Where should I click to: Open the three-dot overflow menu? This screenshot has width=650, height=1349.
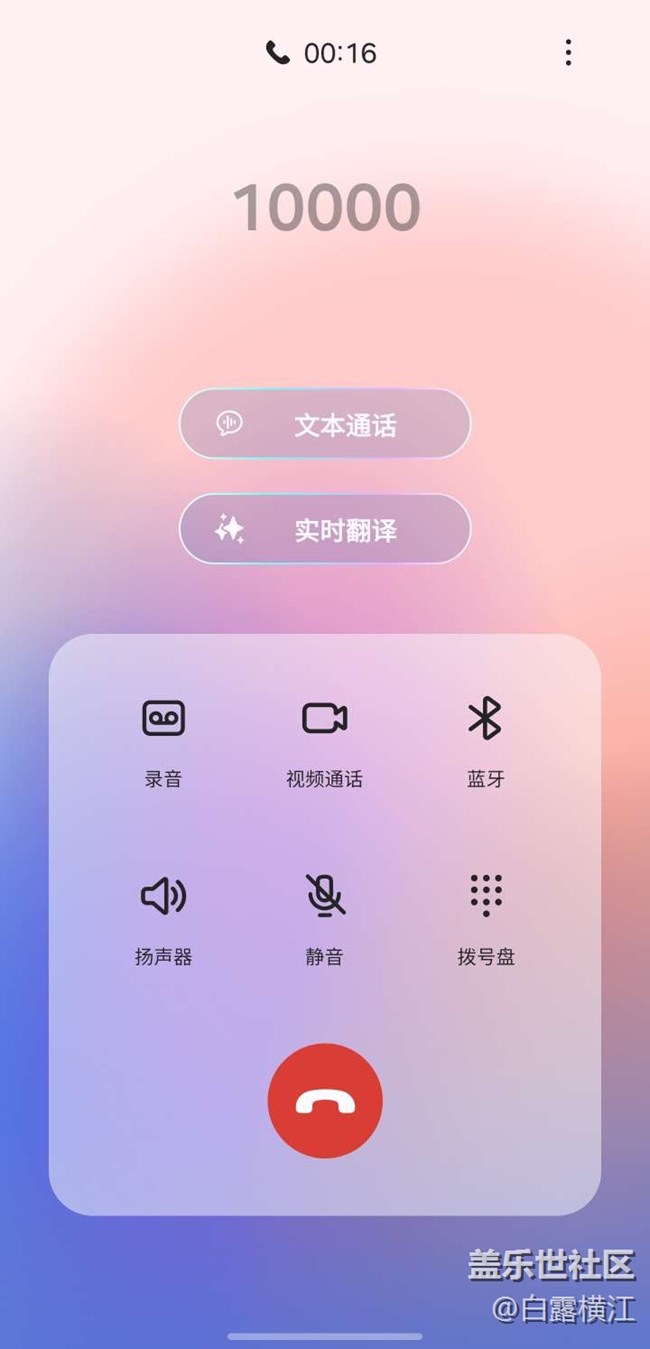point(568,53)
